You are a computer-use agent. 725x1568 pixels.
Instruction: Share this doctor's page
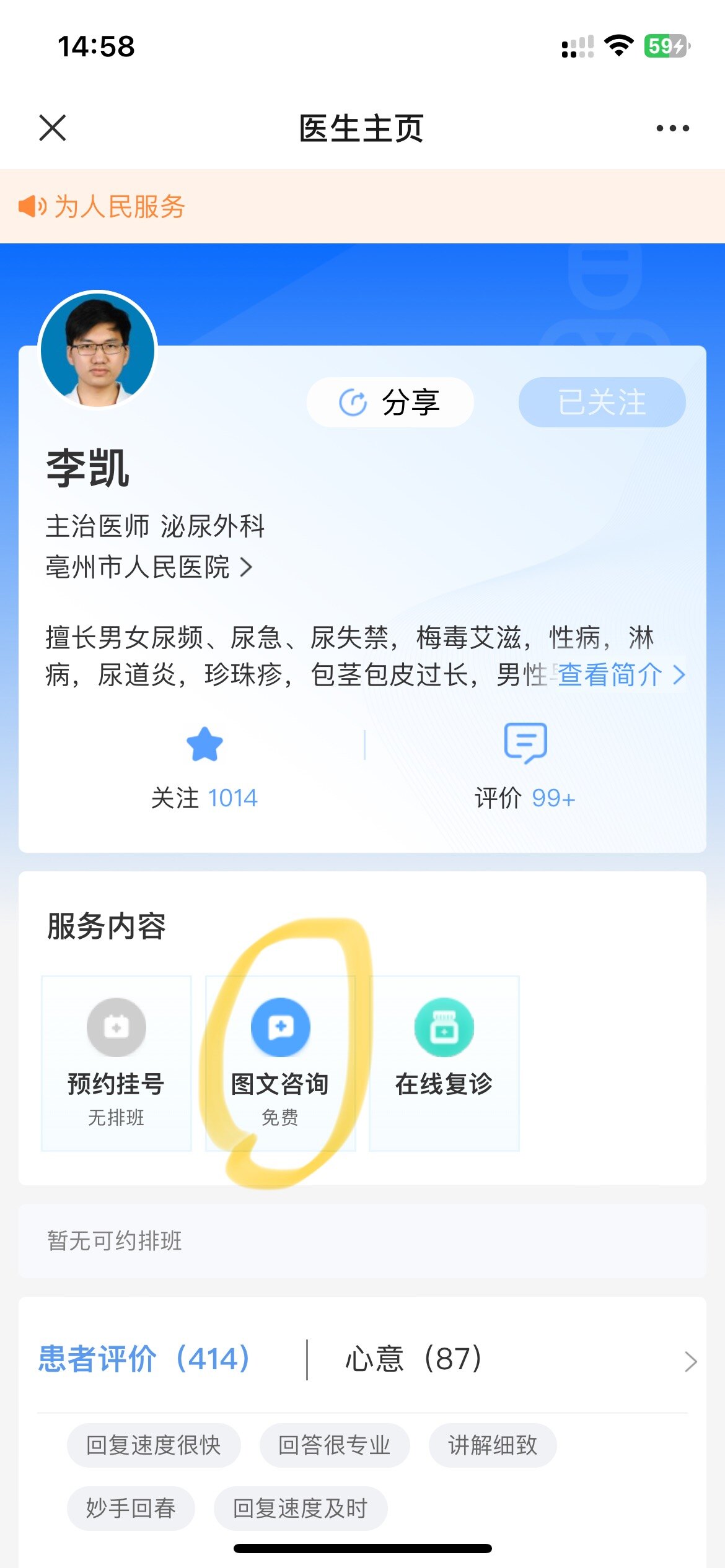[x=390, y=403]
